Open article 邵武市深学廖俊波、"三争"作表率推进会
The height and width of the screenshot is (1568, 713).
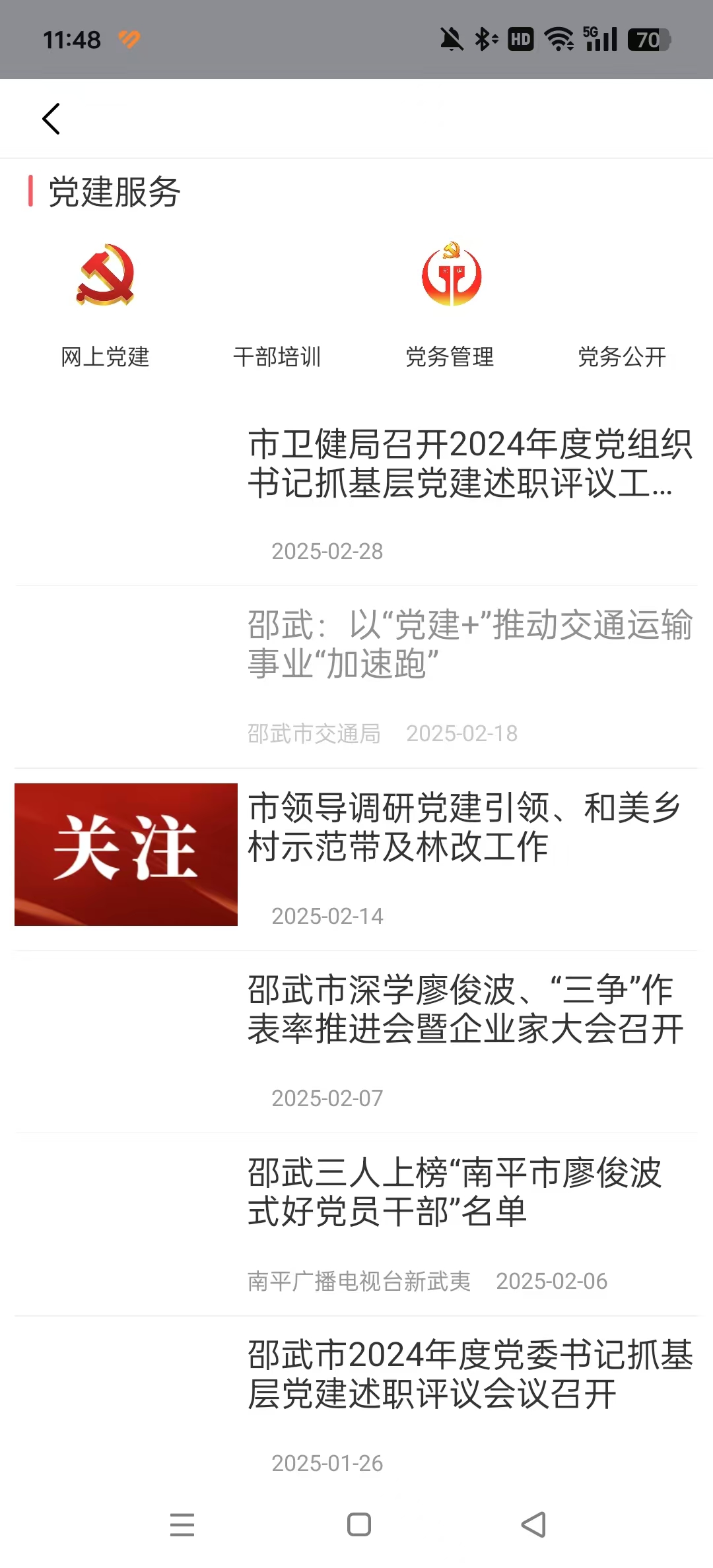coord(465,1010)
